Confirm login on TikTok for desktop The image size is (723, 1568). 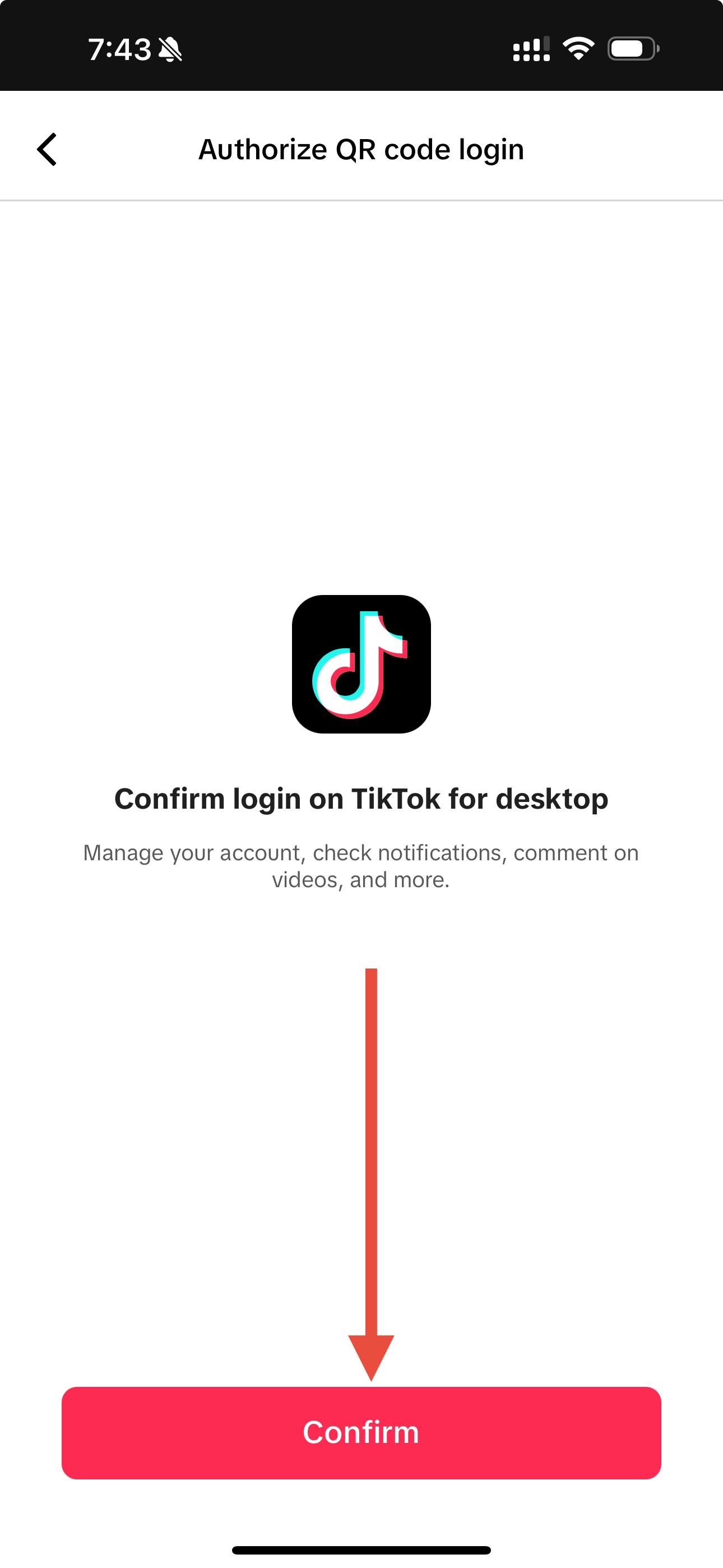pyautogui.click(x=361, y=1432)
